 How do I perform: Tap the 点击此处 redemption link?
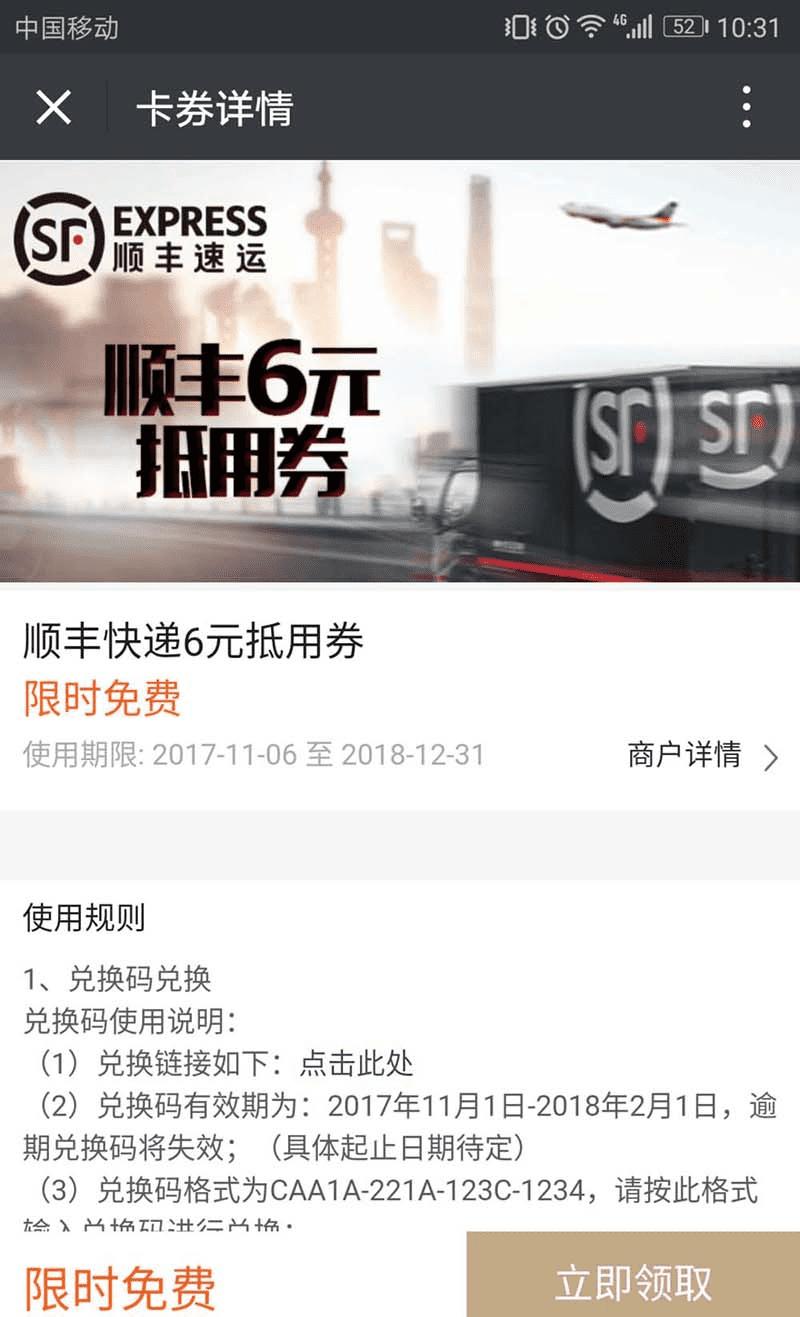(x=356, y=1063)
